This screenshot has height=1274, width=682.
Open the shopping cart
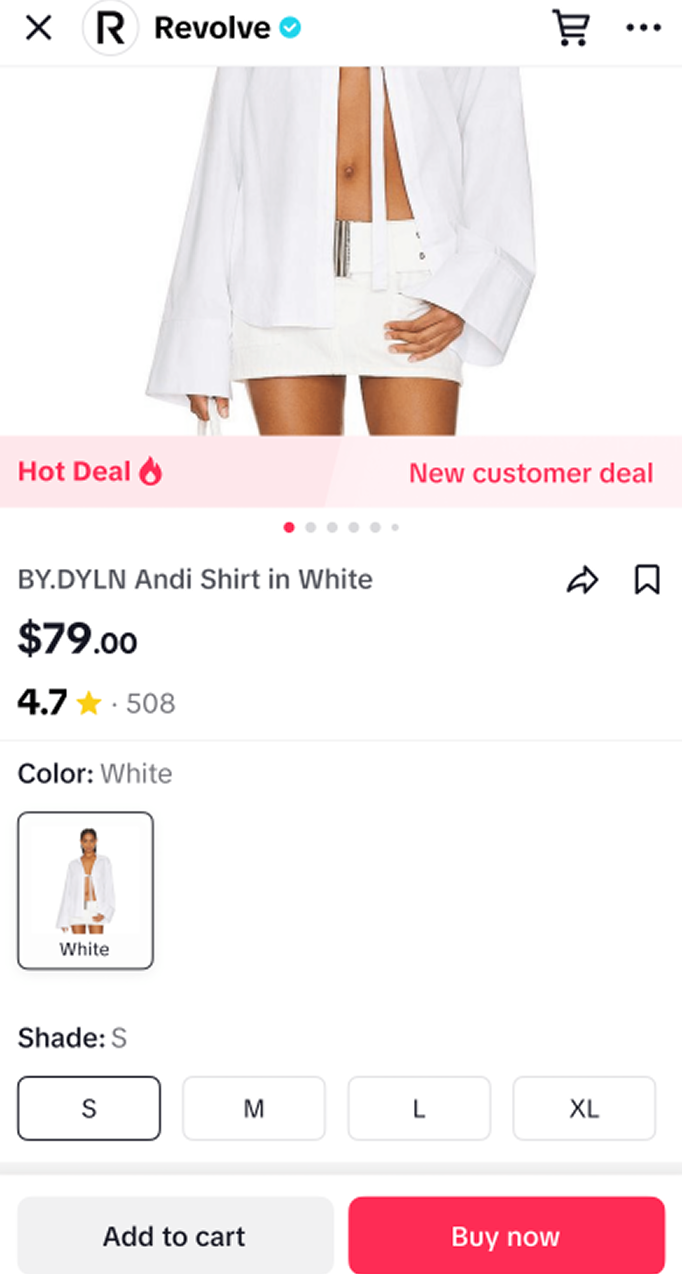571,28
